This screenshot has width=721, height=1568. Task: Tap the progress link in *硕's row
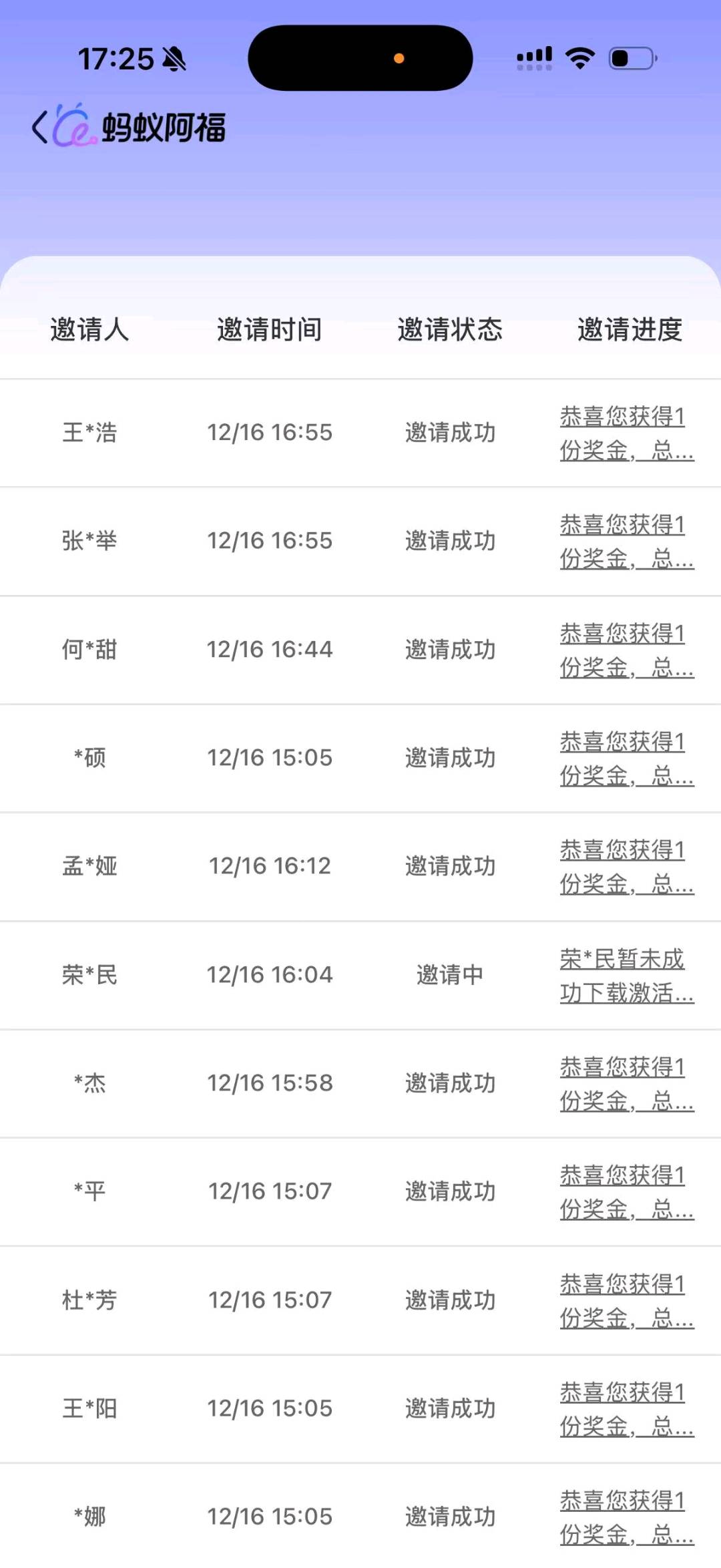tap(626, 759)
